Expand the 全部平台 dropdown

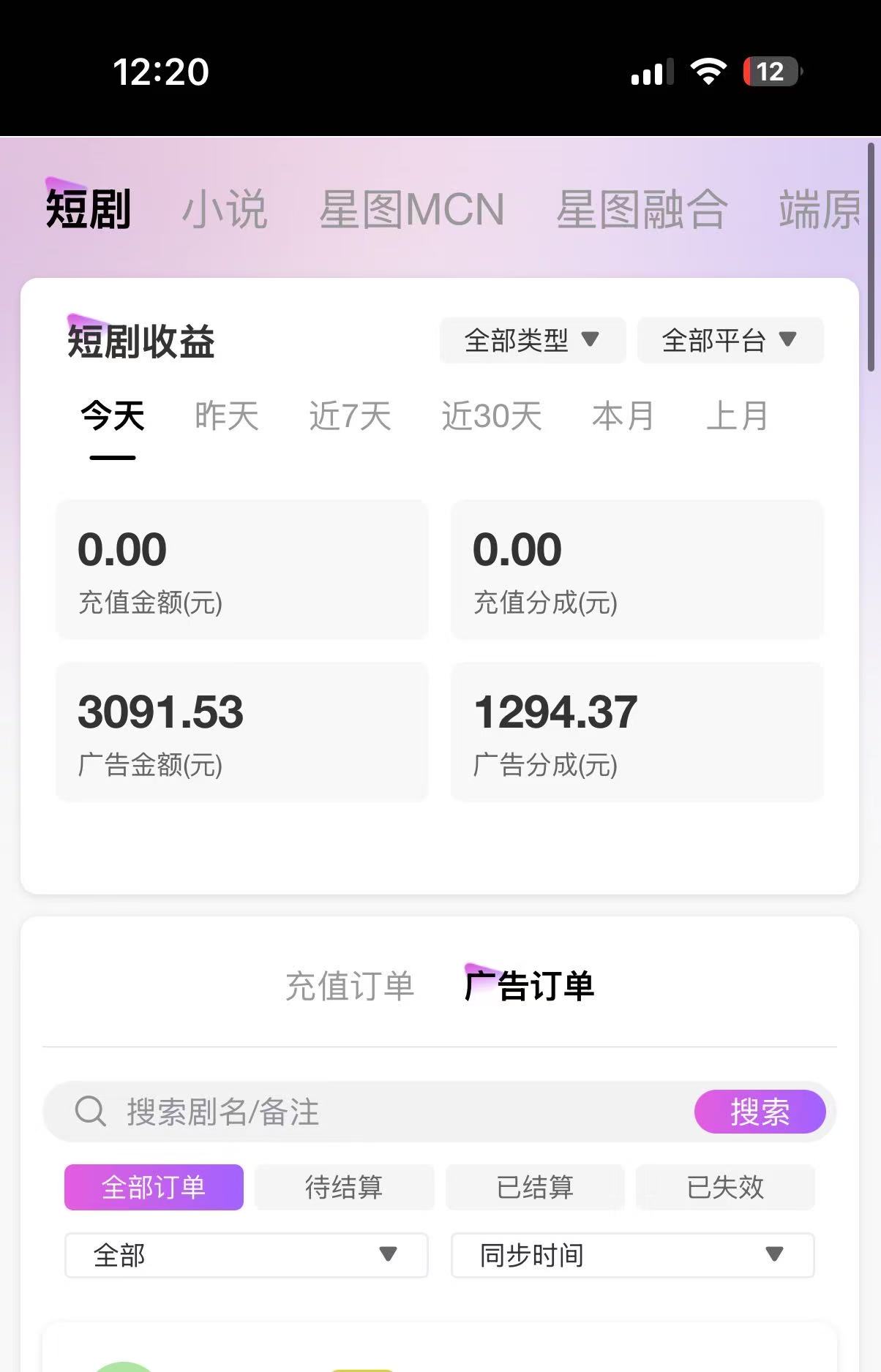730,340
